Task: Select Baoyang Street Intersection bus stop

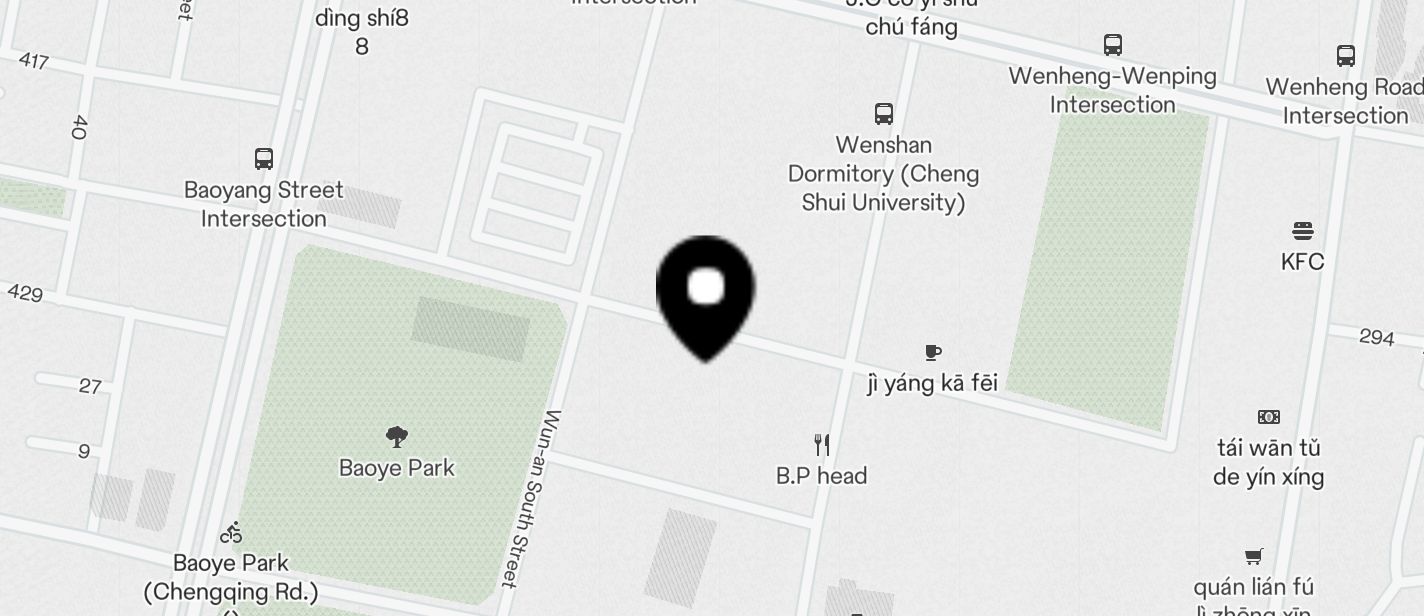Action: coord(264,159)
